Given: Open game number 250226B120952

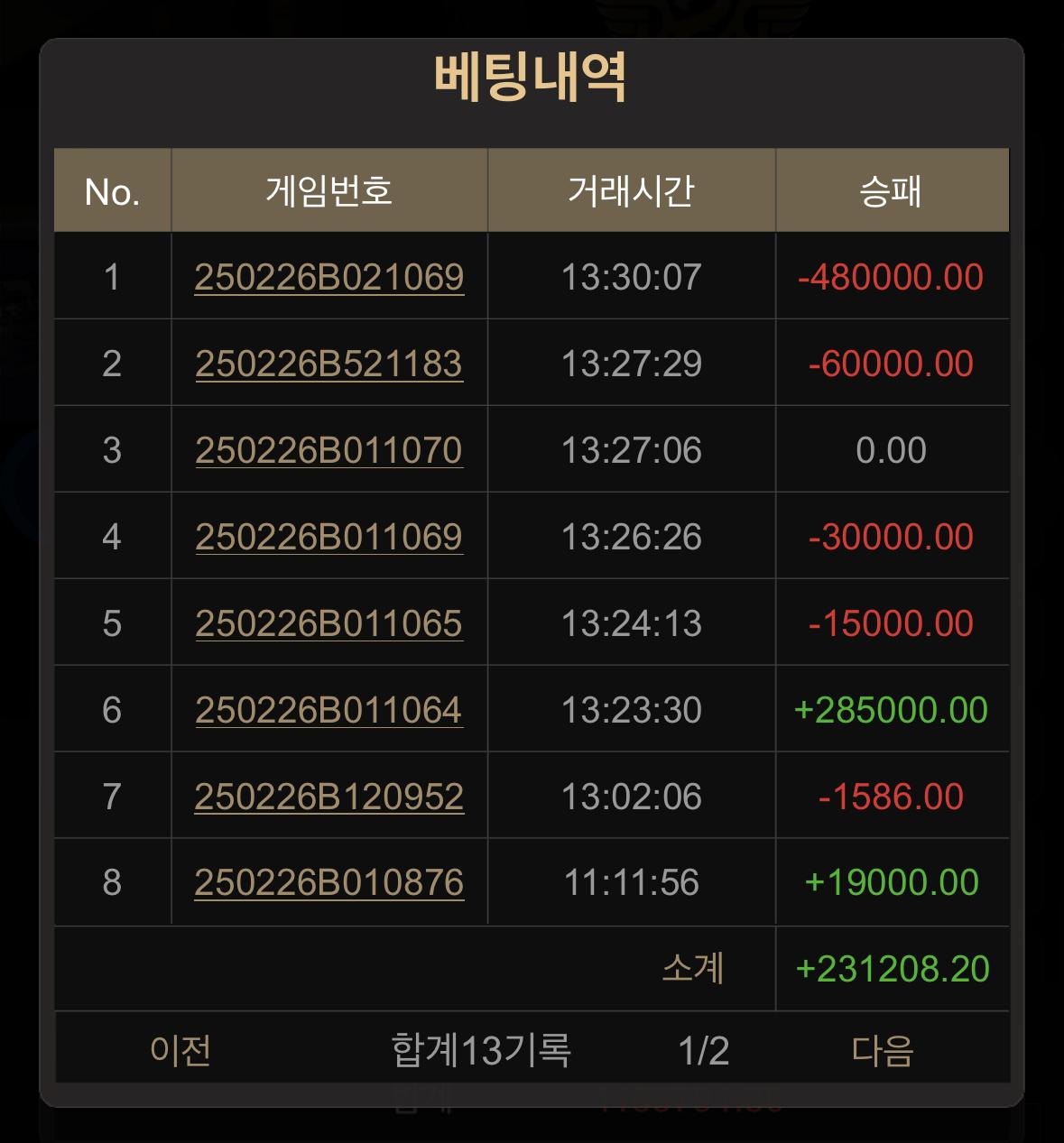Looking at the screenshot, I should 328,797.
